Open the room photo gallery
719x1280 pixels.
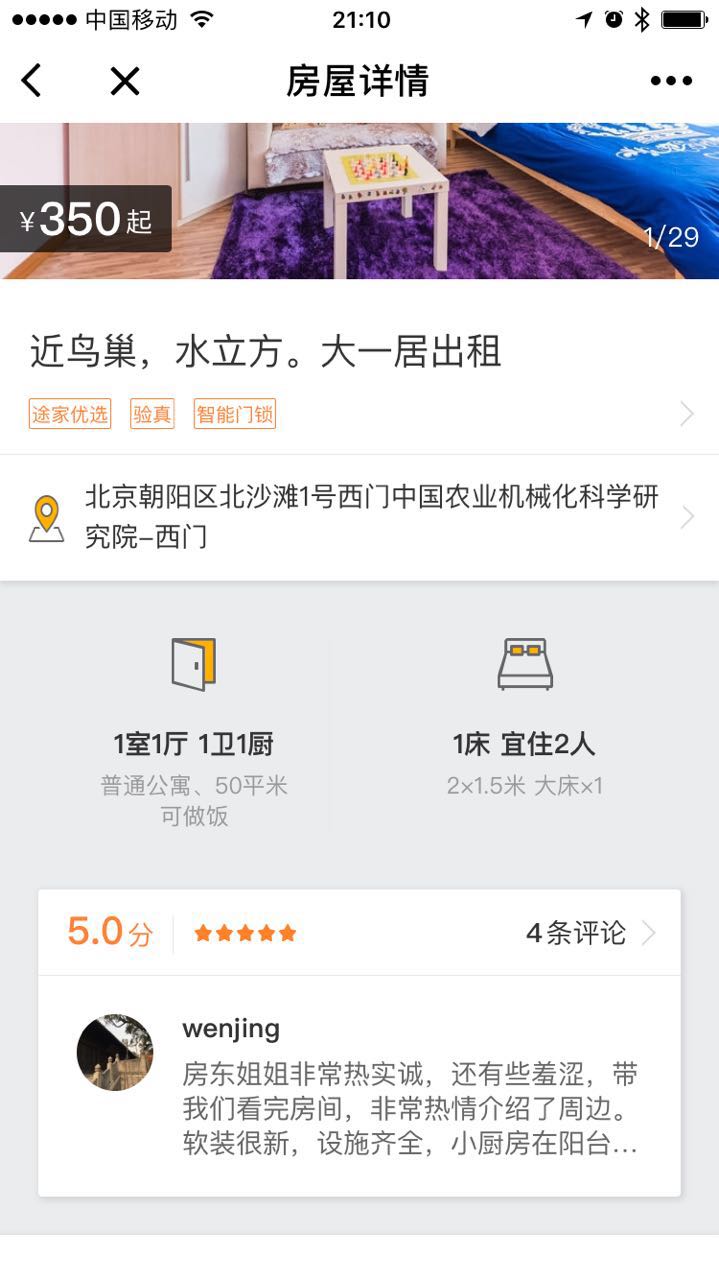pos(400,200)
